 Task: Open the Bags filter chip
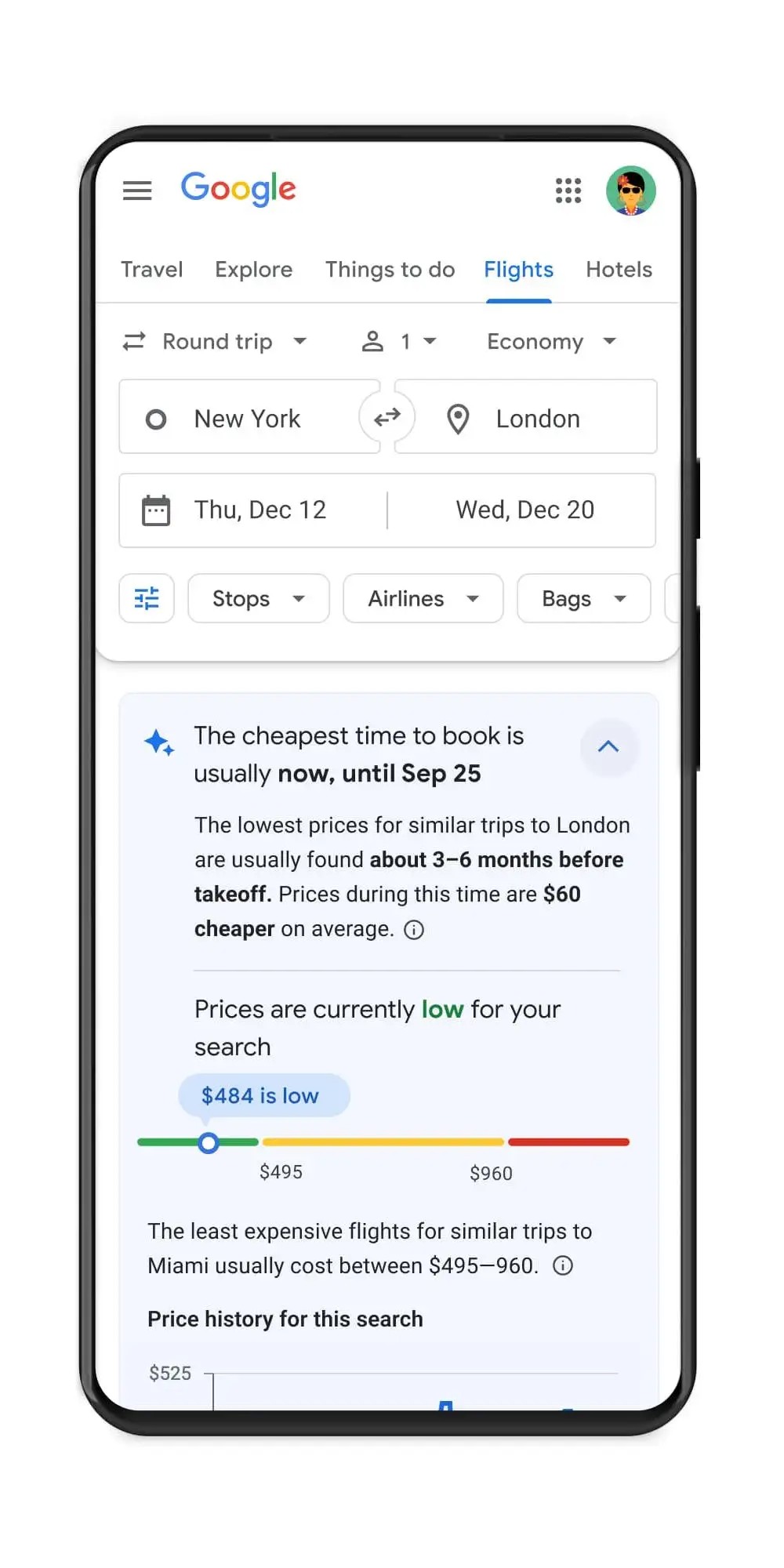click(584, 598)
